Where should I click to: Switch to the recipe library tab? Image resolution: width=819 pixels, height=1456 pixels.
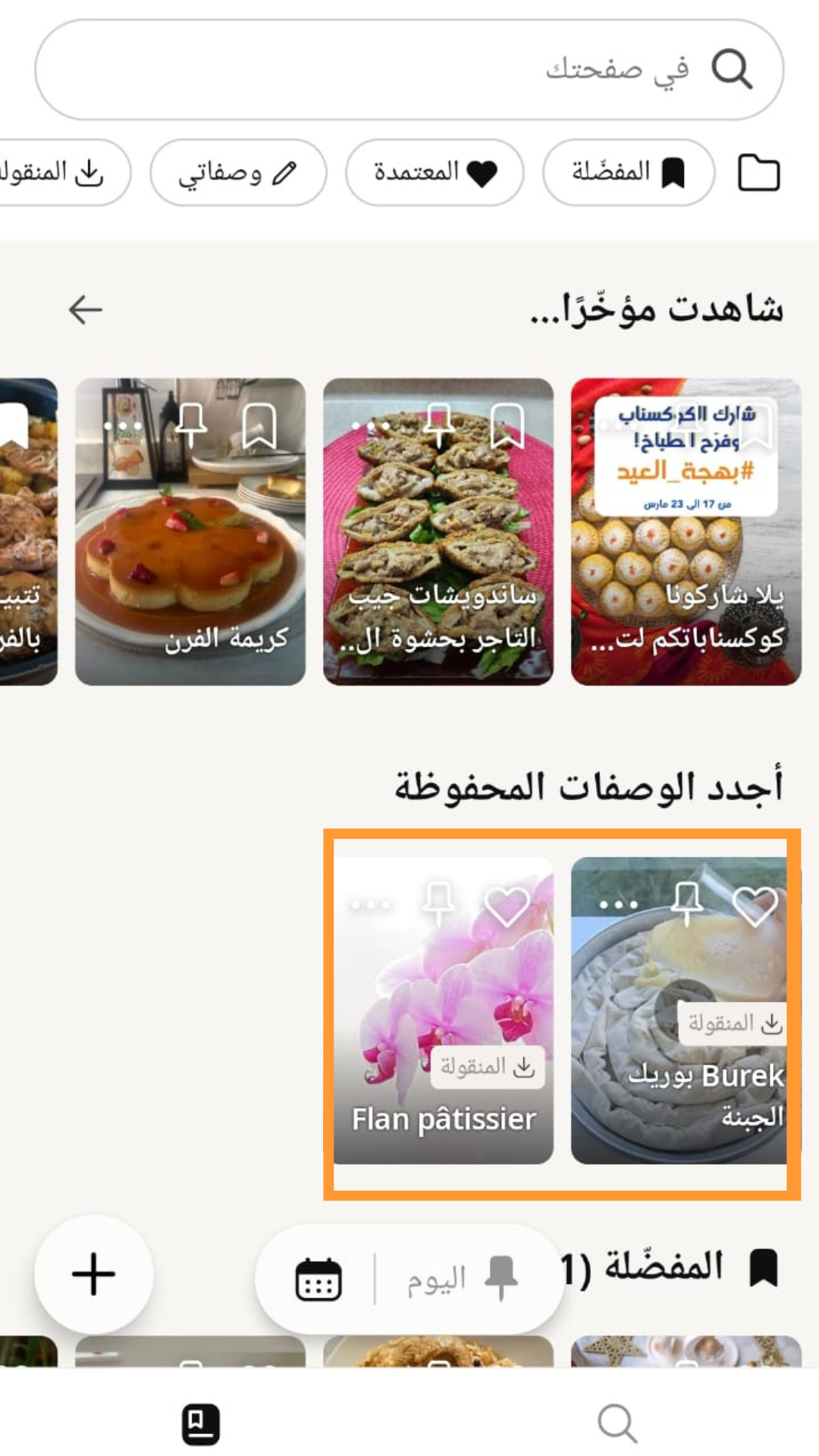(201, 1423)
